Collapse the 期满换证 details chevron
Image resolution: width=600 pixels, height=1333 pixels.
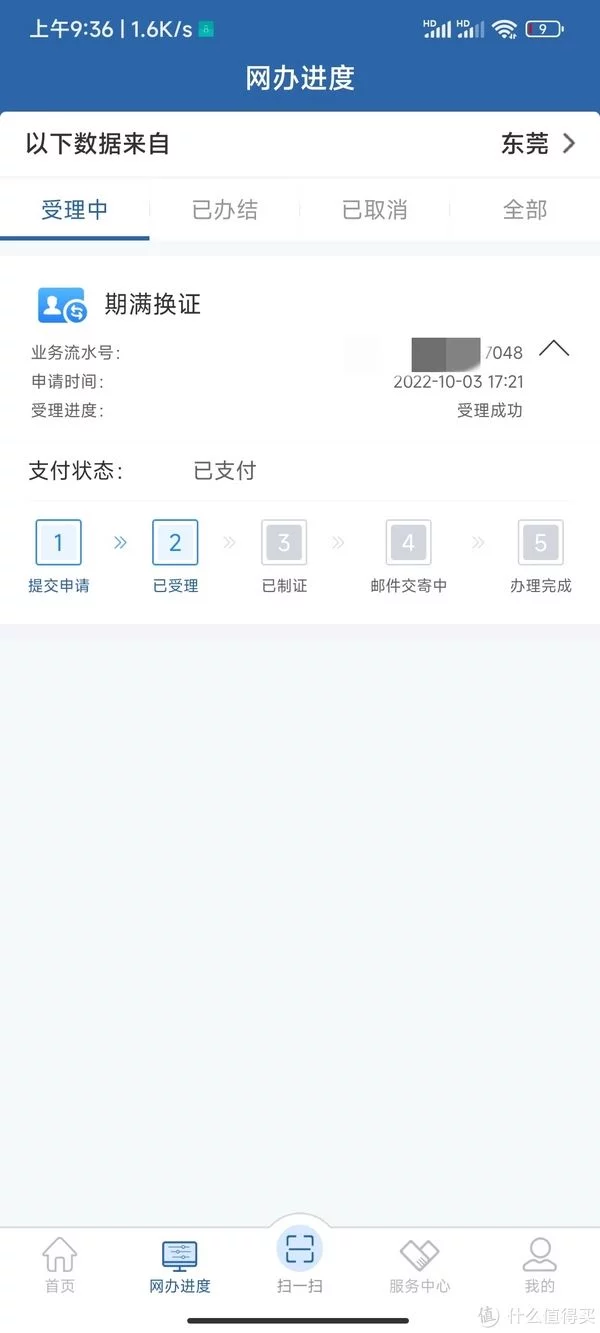click(x=553, y=349)
